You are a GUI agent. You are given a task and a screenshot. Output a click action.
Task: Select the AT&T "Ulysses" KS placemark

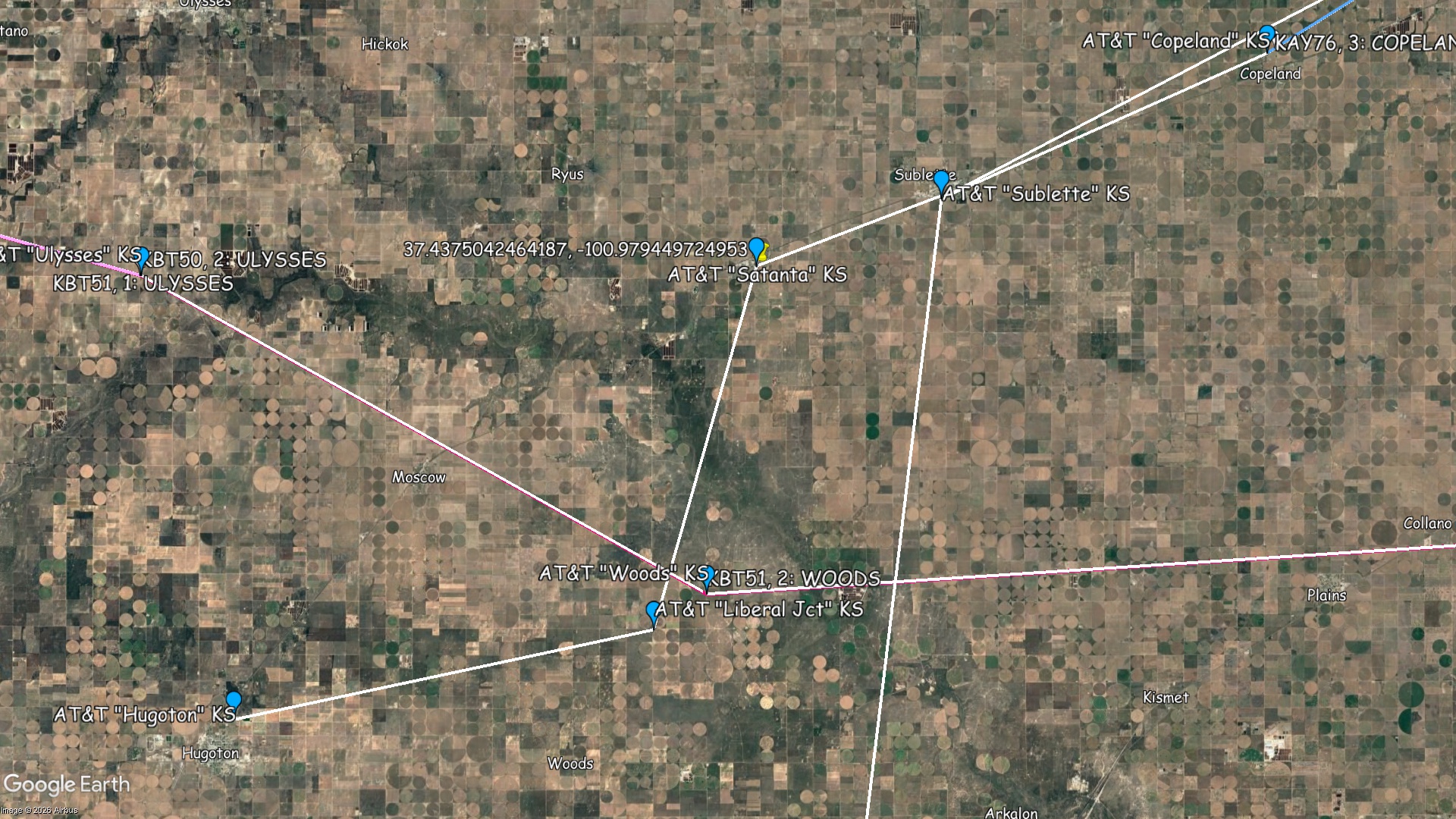(142, 257)
